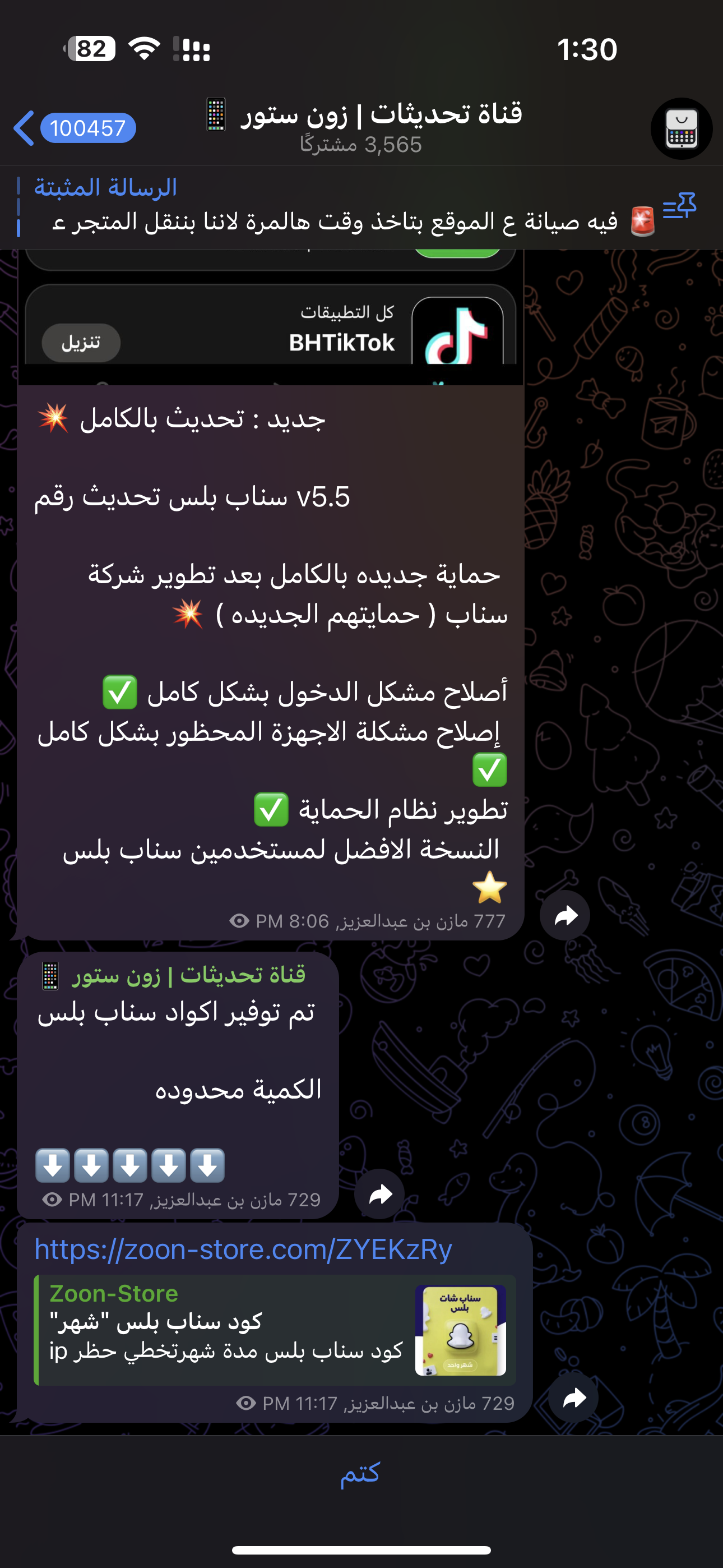This screenshot has width=723, height=1568.
Task: Open the Zoon-Store link preview card
Action: [x=274, y=1330]
